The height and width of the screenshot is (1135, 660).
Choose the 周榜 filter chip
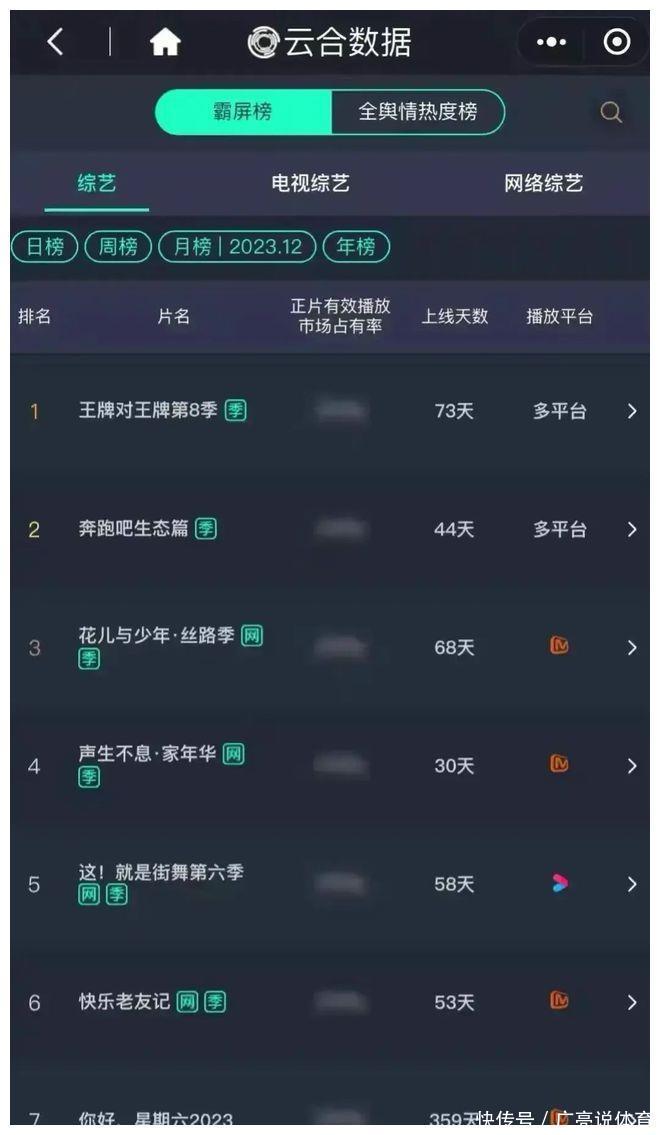coord(118,247)
